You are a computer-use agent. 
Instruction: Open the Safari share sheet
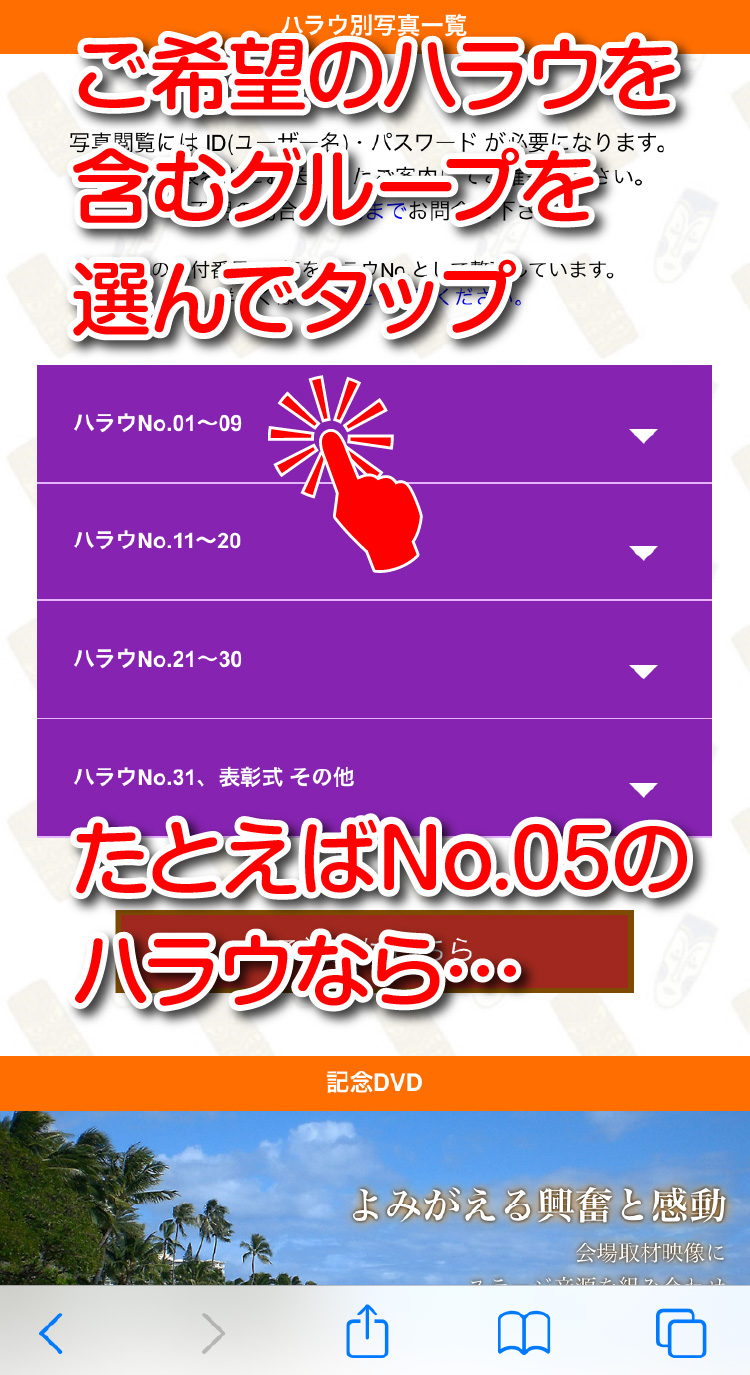click(x=367, y=1332)
